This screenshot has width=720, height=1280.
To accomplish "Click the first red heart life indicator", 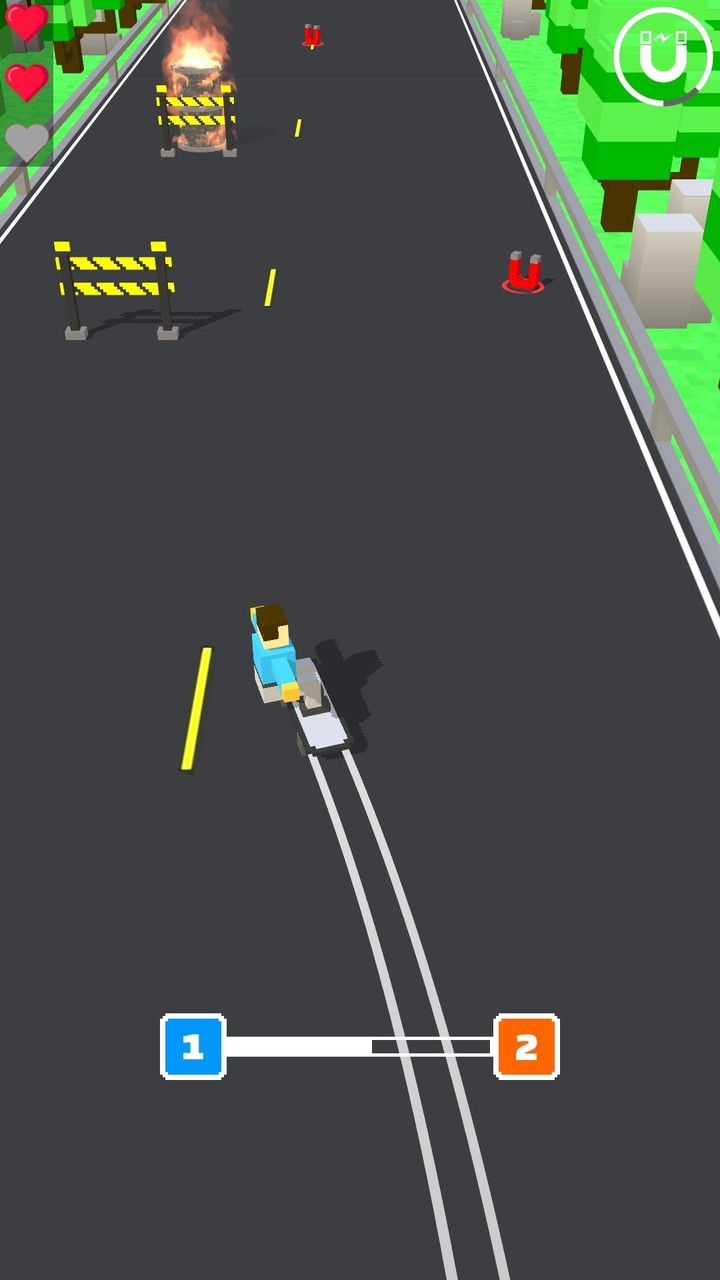I will (x=28, y=20).
